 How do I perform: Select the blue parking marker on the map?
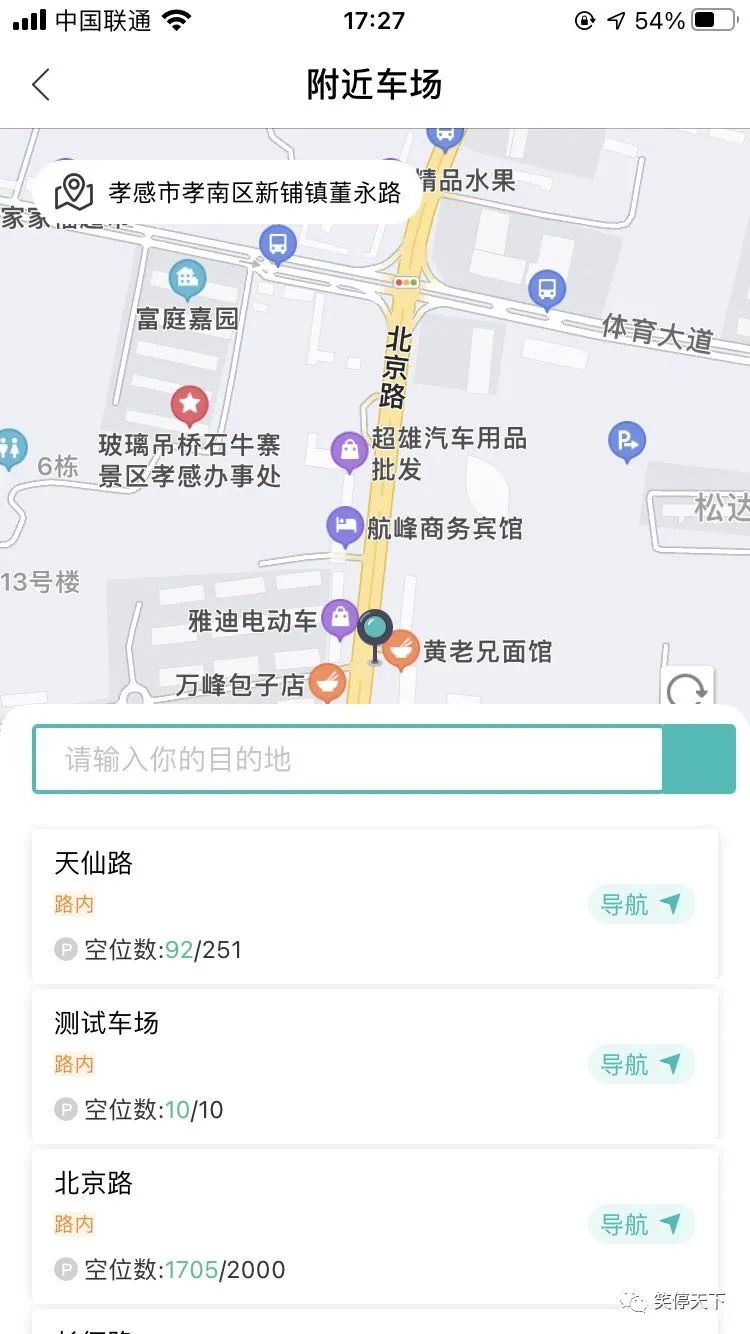click(x=626, y=440)
